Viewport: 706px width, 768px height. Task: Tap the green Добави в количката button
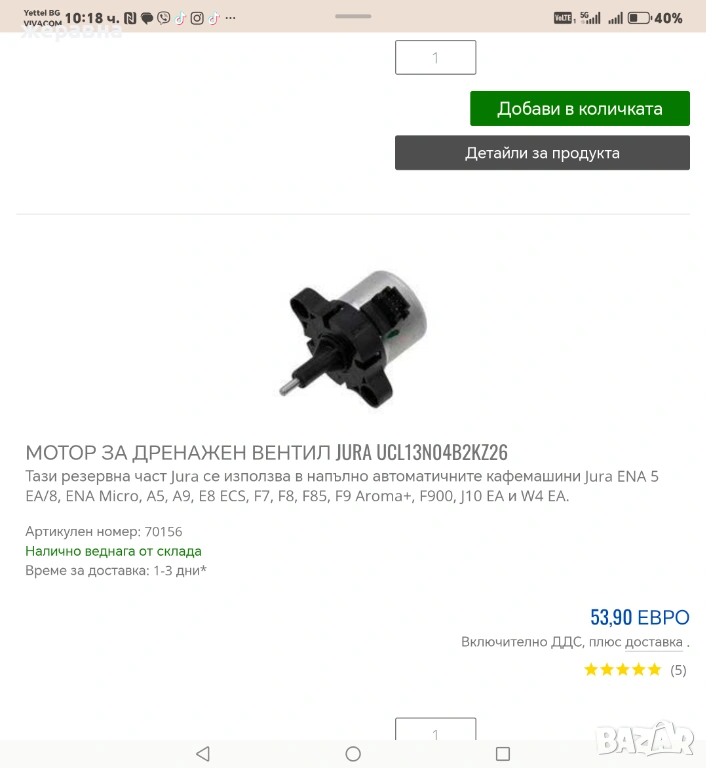click(x=580, y=108)
